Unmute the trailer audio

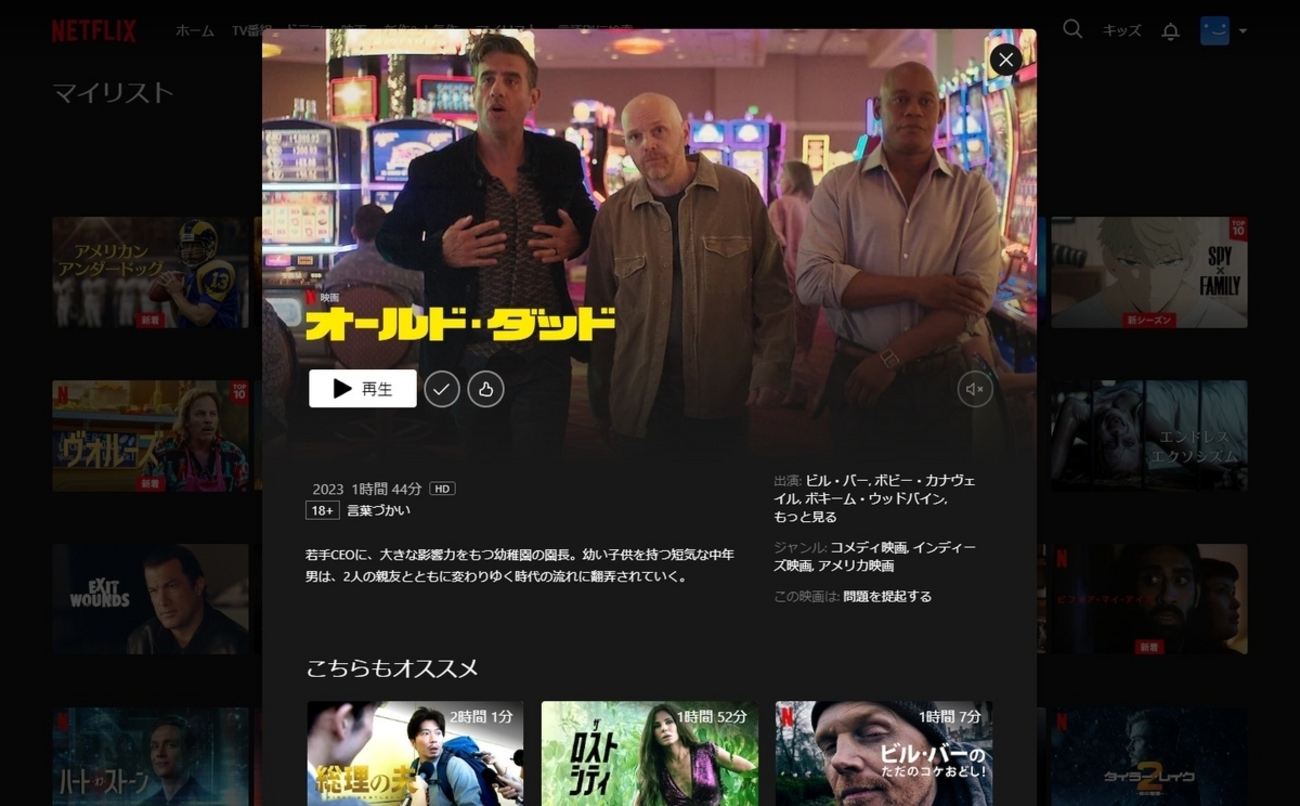pyautogui.click(x=974, y=389)
